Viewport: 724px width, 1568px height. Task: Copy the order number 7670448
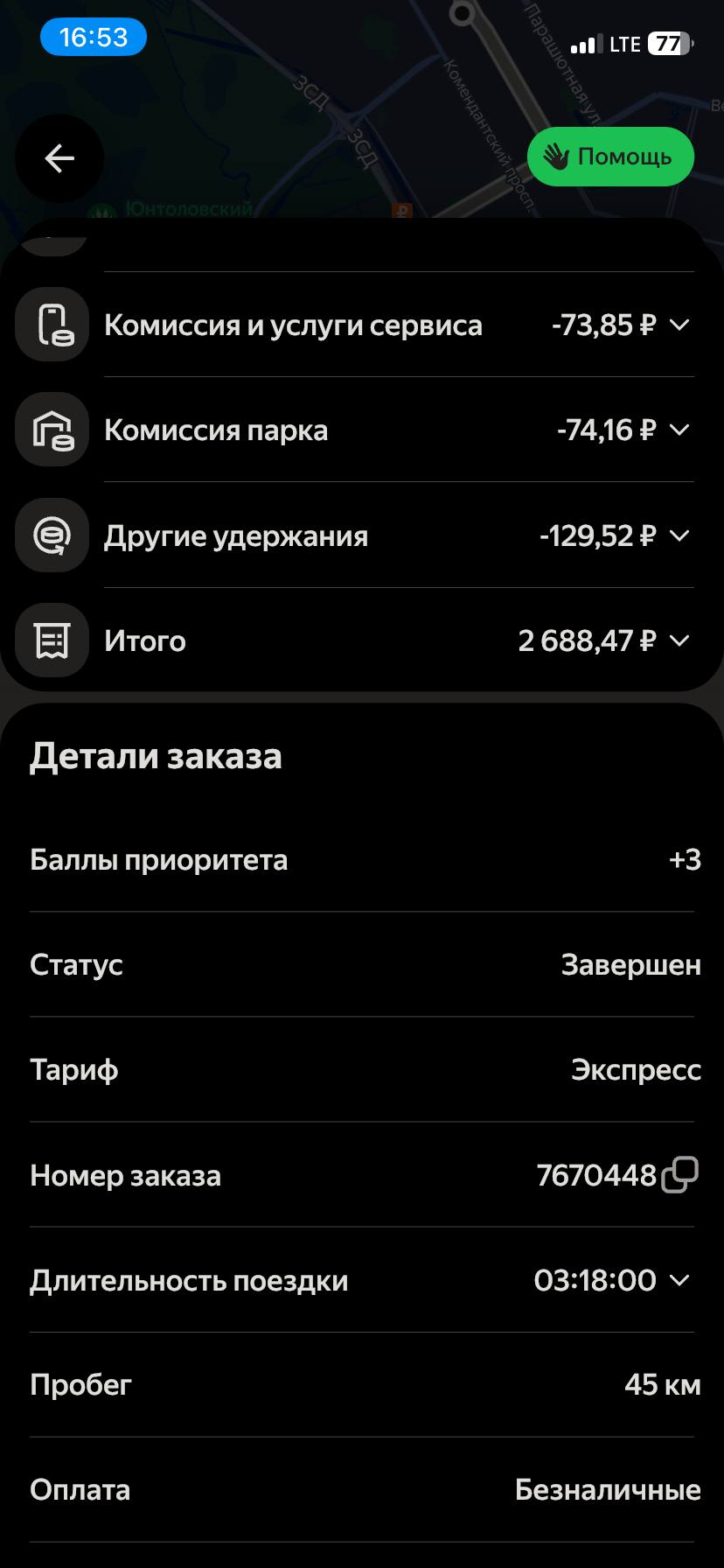tap(680, 1175)
